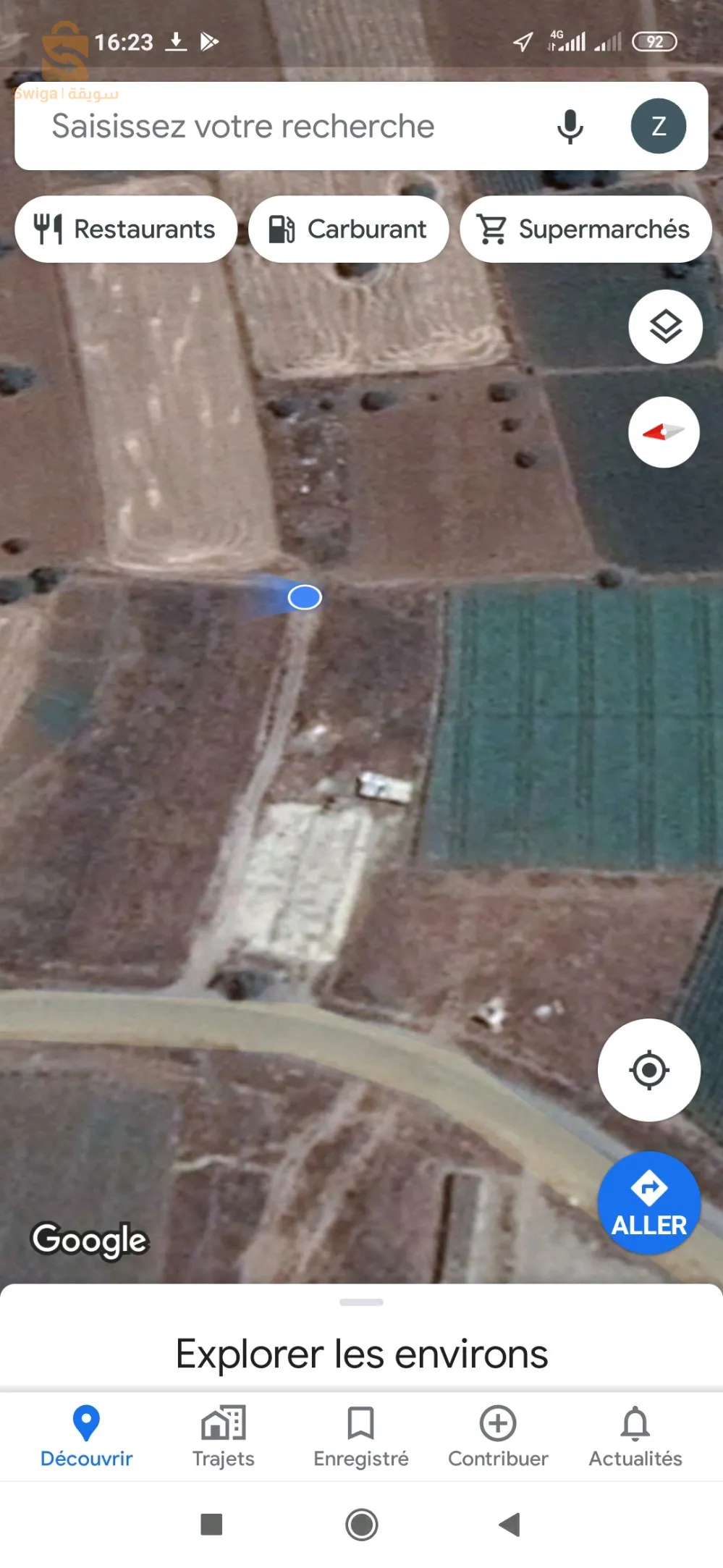This screenshot has height=1568, width=723.
Task: Open the map layers button
Action: point(665,326)
